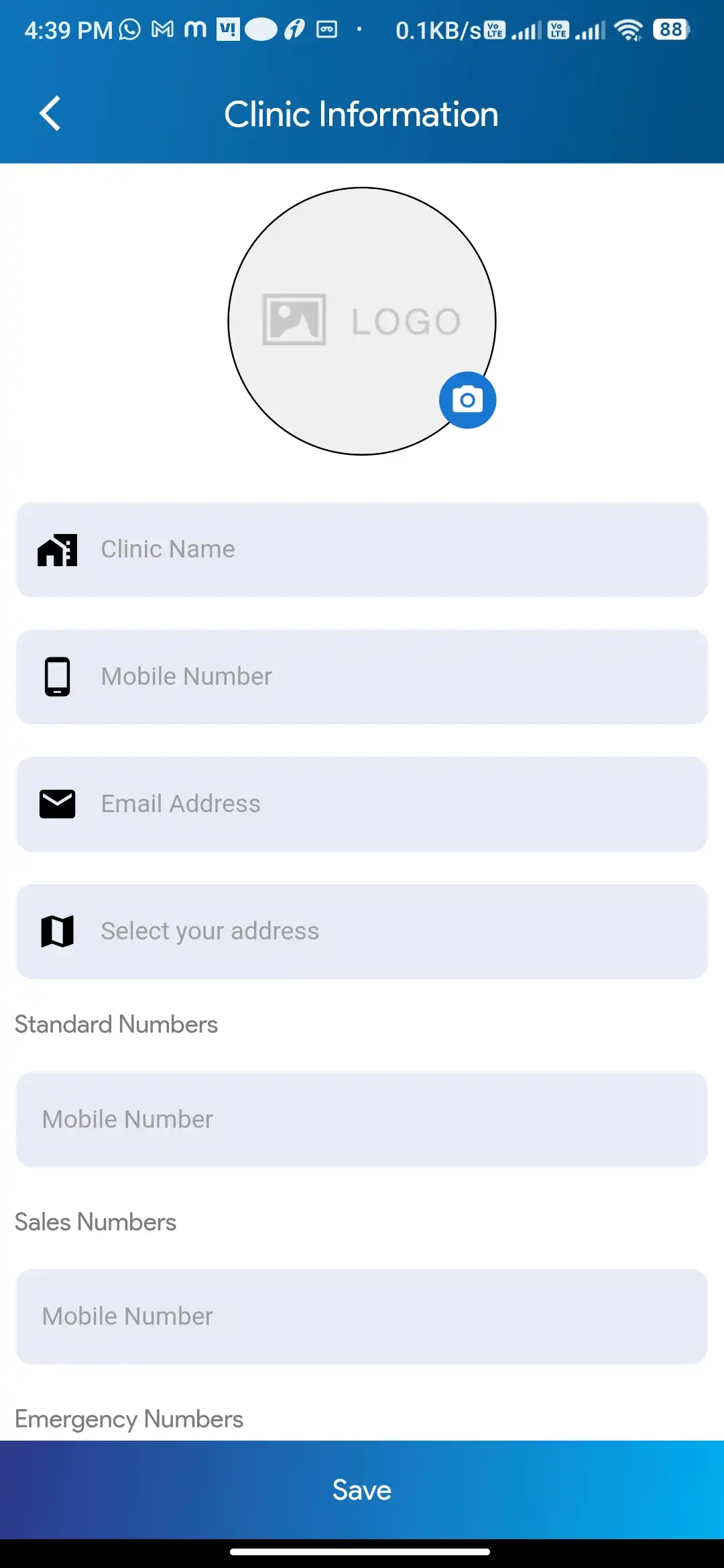
Task: Tap the Clinic Information title
Action: coord(362,113)
